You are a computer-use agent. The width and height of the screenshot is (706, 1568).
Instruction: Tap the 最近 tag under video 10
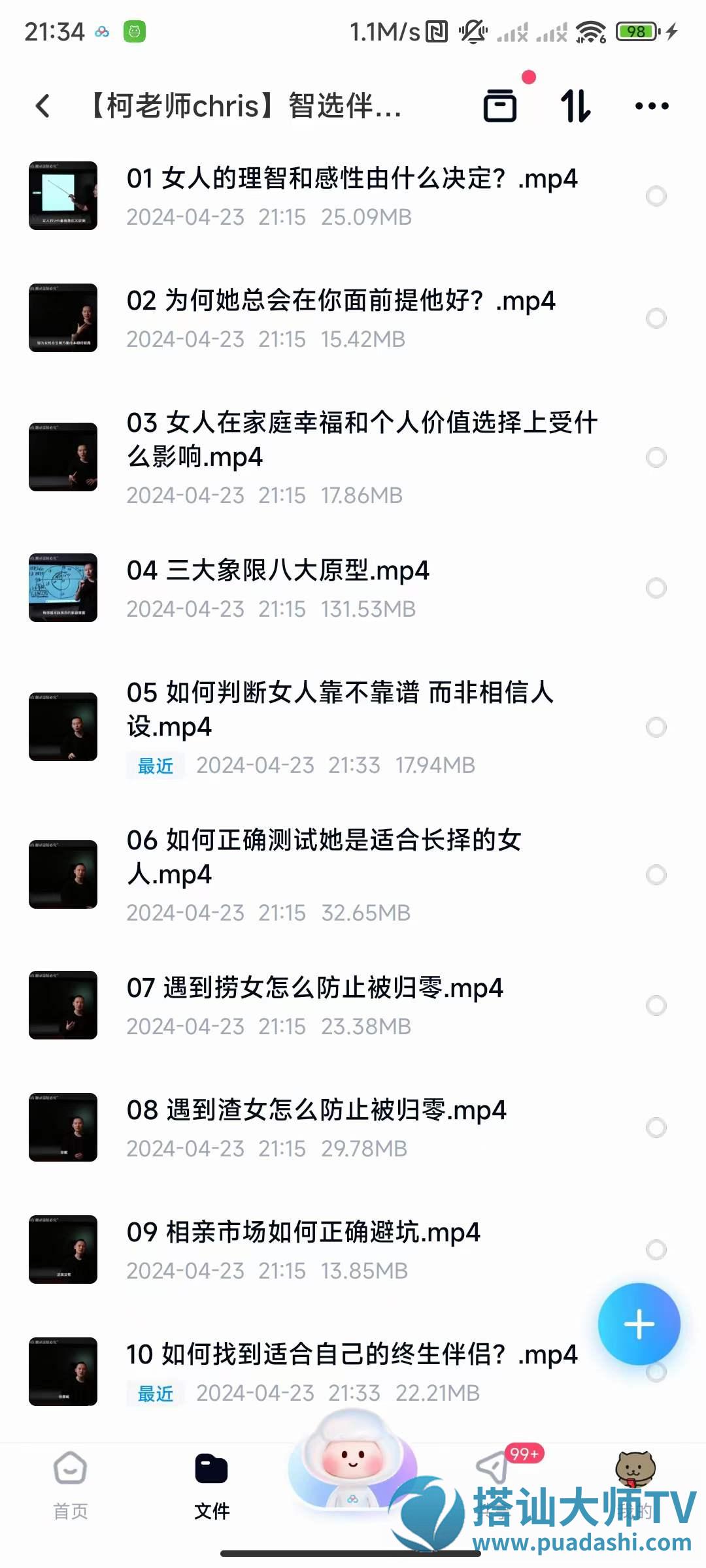pos(154,1392)
